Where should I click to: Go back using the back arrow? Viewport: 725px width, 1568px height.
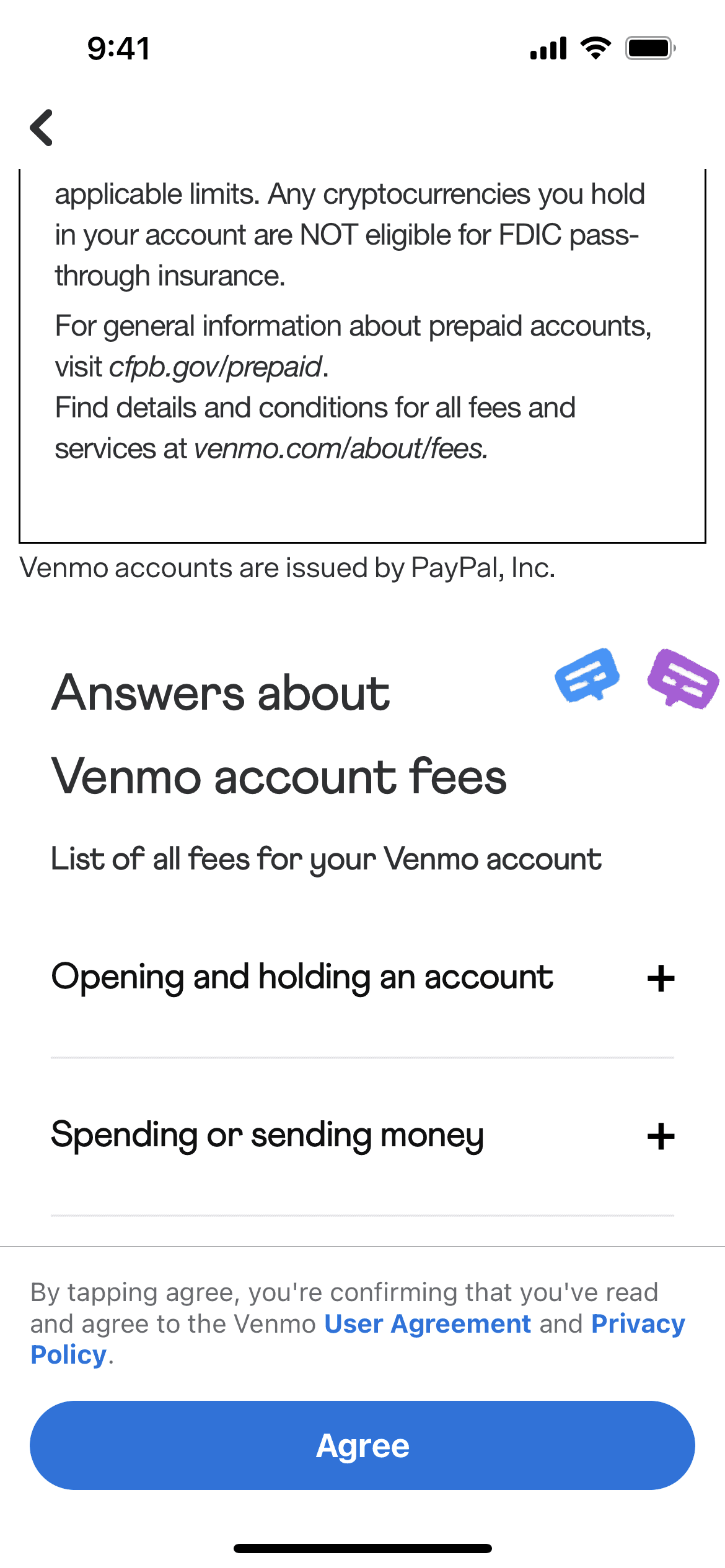(x=42, y=128)
